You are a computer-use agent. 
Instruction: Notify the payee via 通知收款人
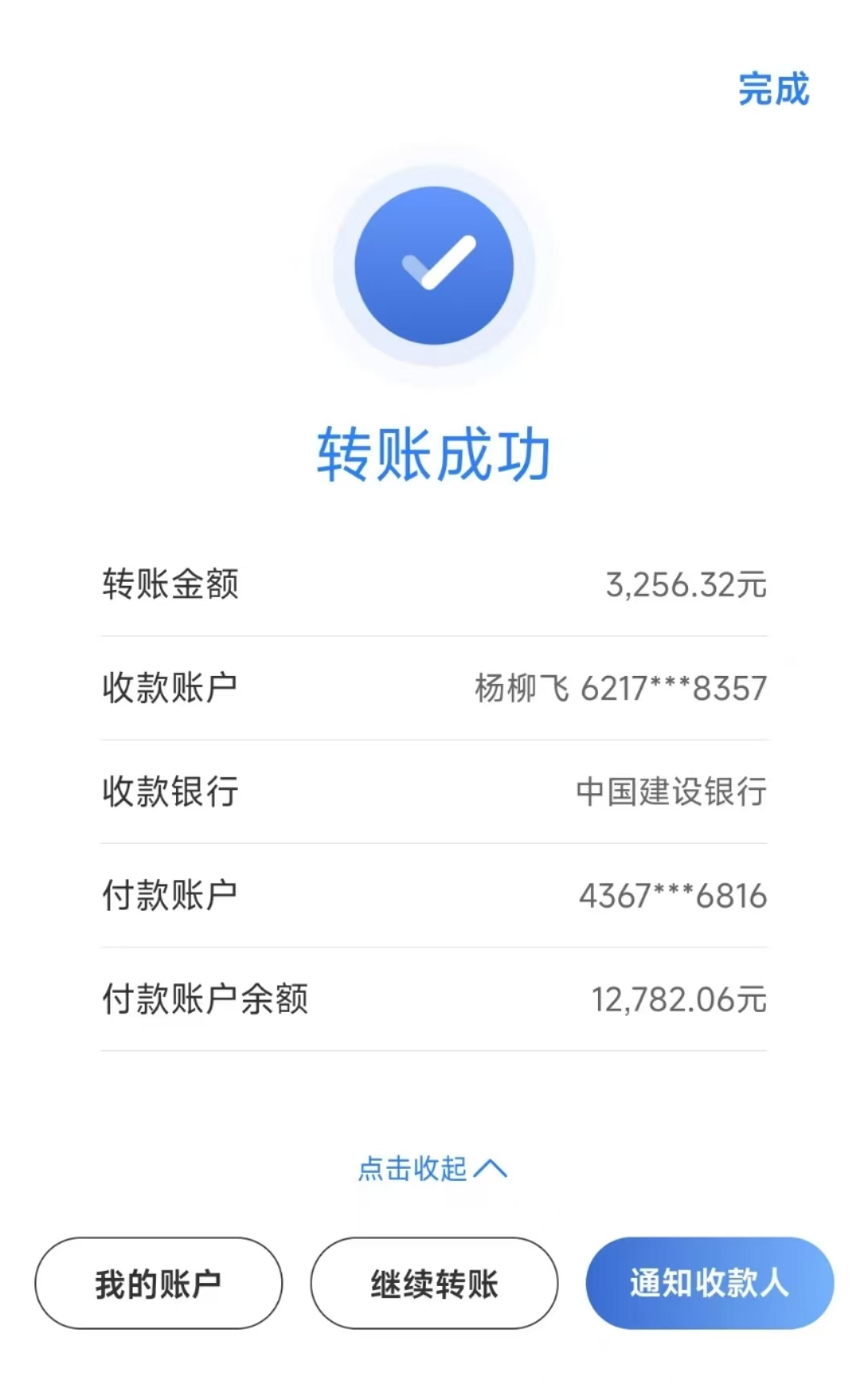pyautogui.click(x=709, y=1283)
